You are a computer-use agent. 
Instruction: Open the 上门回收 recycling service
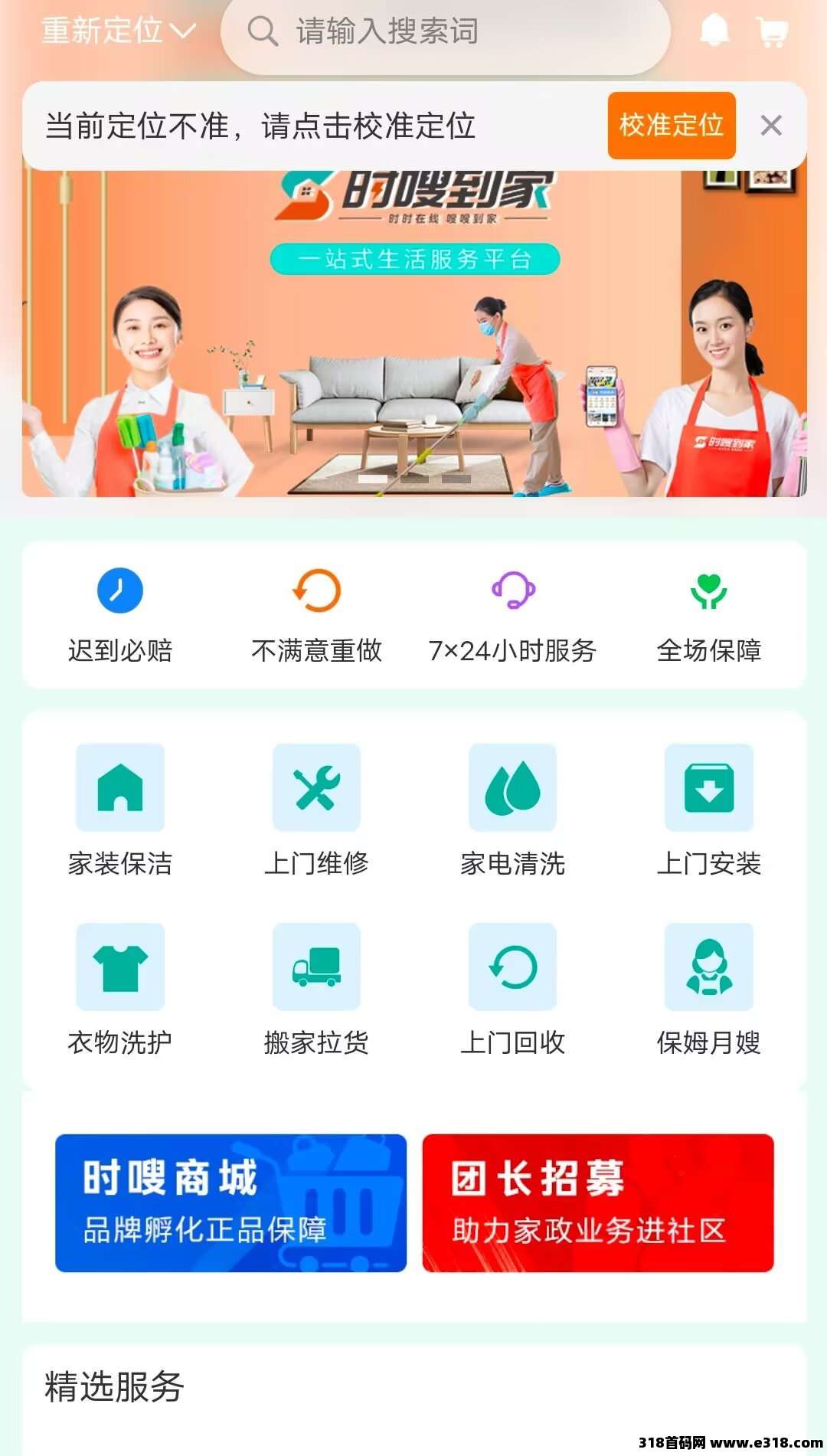(x=513, y=967)
